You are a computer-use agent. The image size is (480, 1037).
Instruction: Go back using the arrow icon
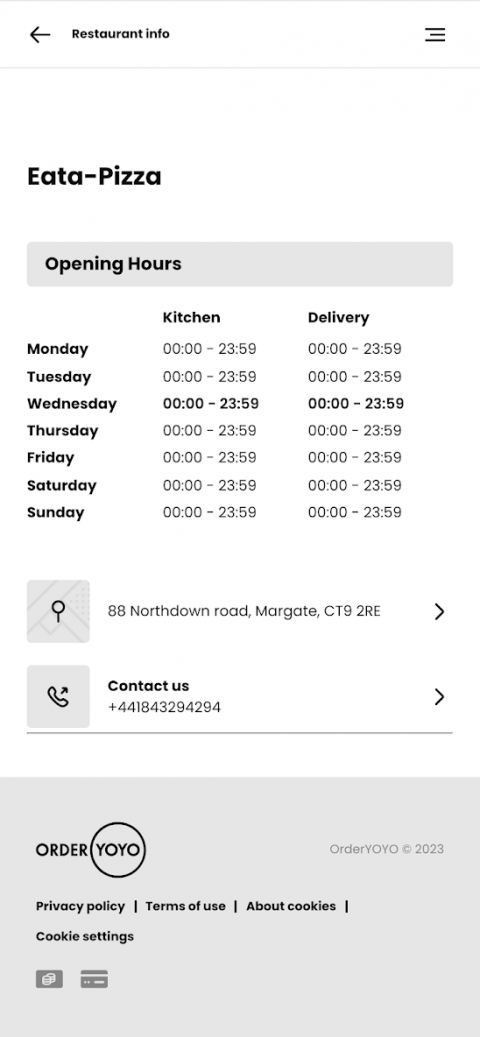pyautogui.click(x=40, y=34)
